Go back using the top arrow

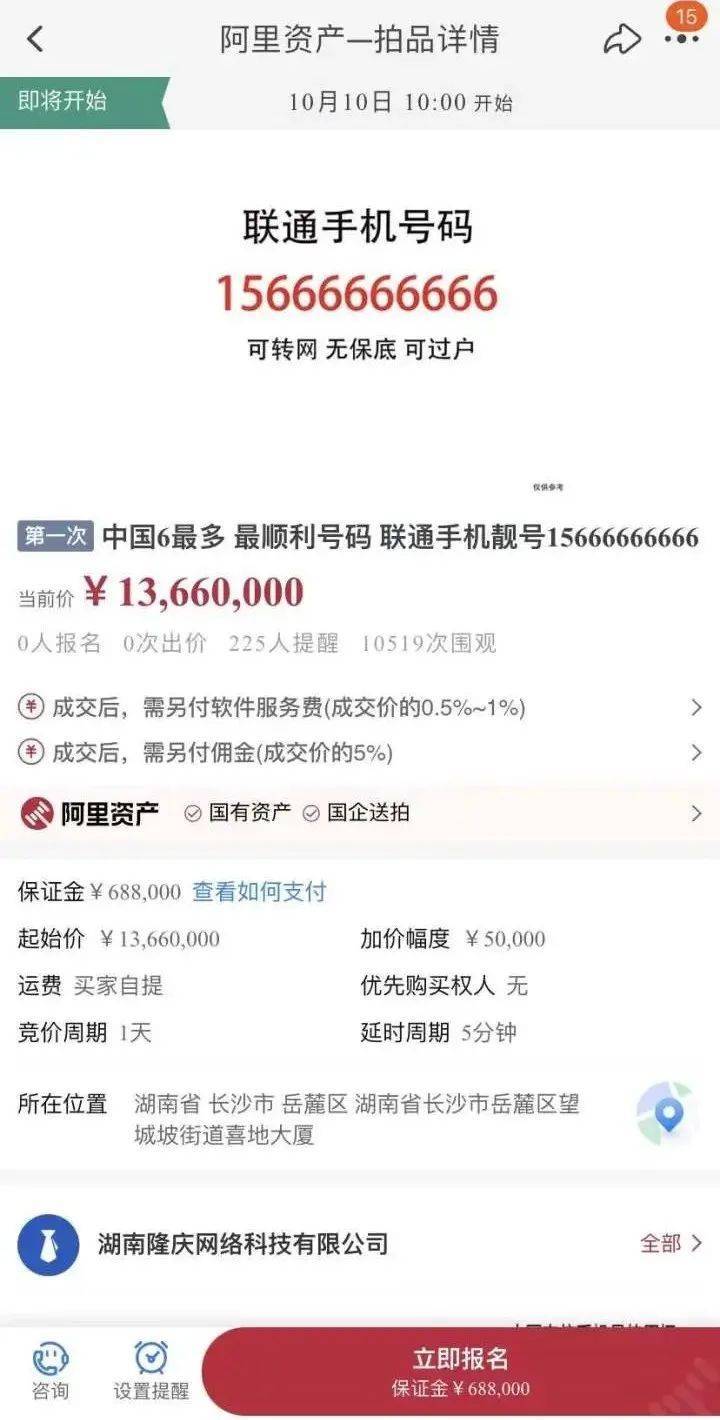(35, 40)
